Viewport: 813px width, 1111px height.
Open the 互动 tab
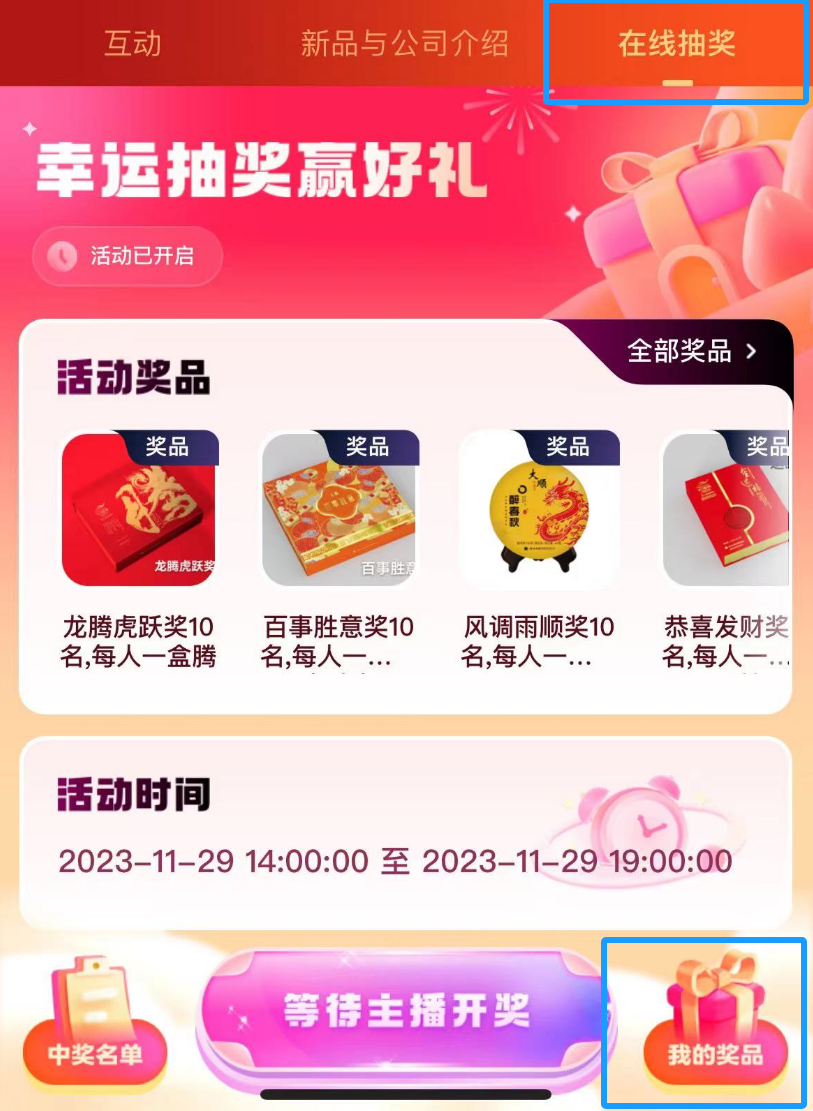[131, 44]
